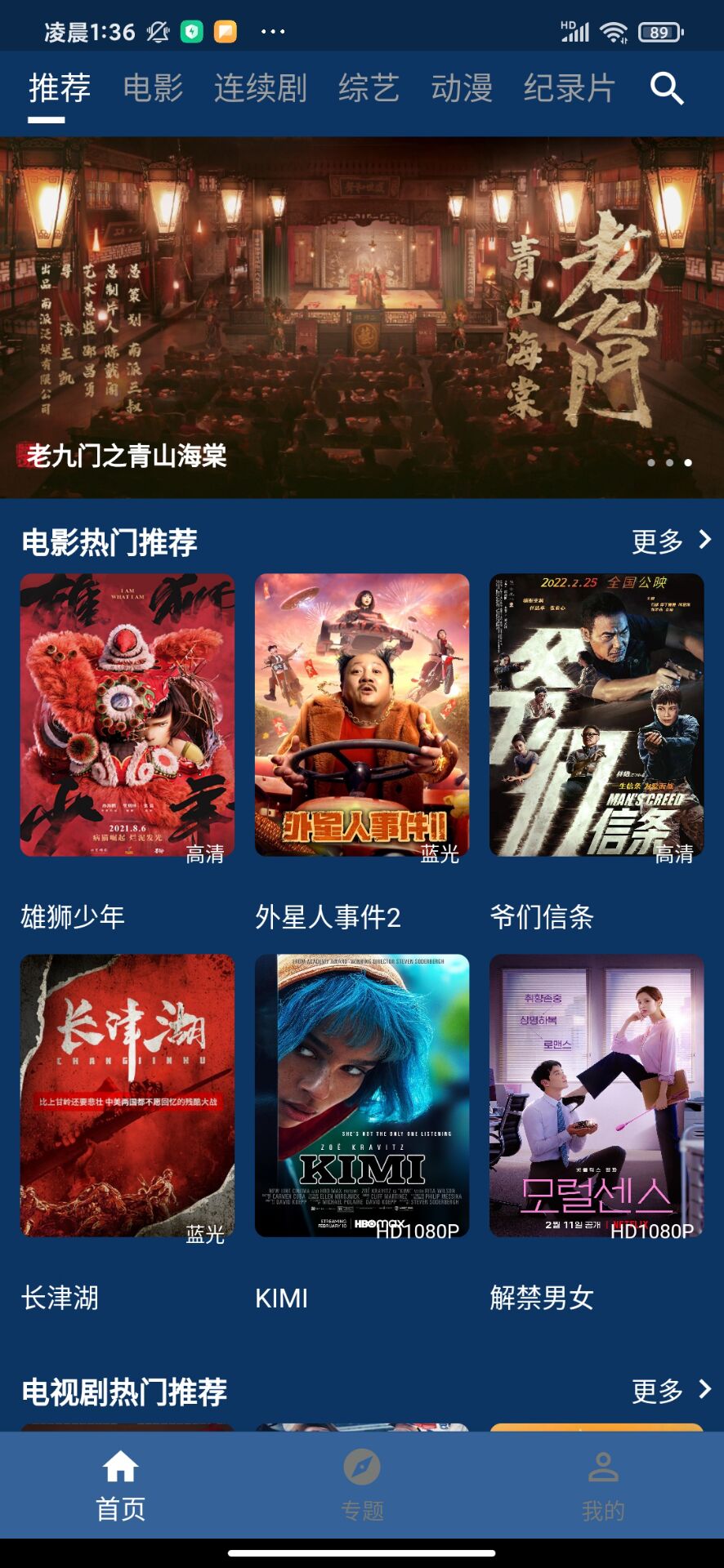Screen dimensions: 724x1568
Task: Open the 长津湖 movie poster
Action: pos(127,1094)
